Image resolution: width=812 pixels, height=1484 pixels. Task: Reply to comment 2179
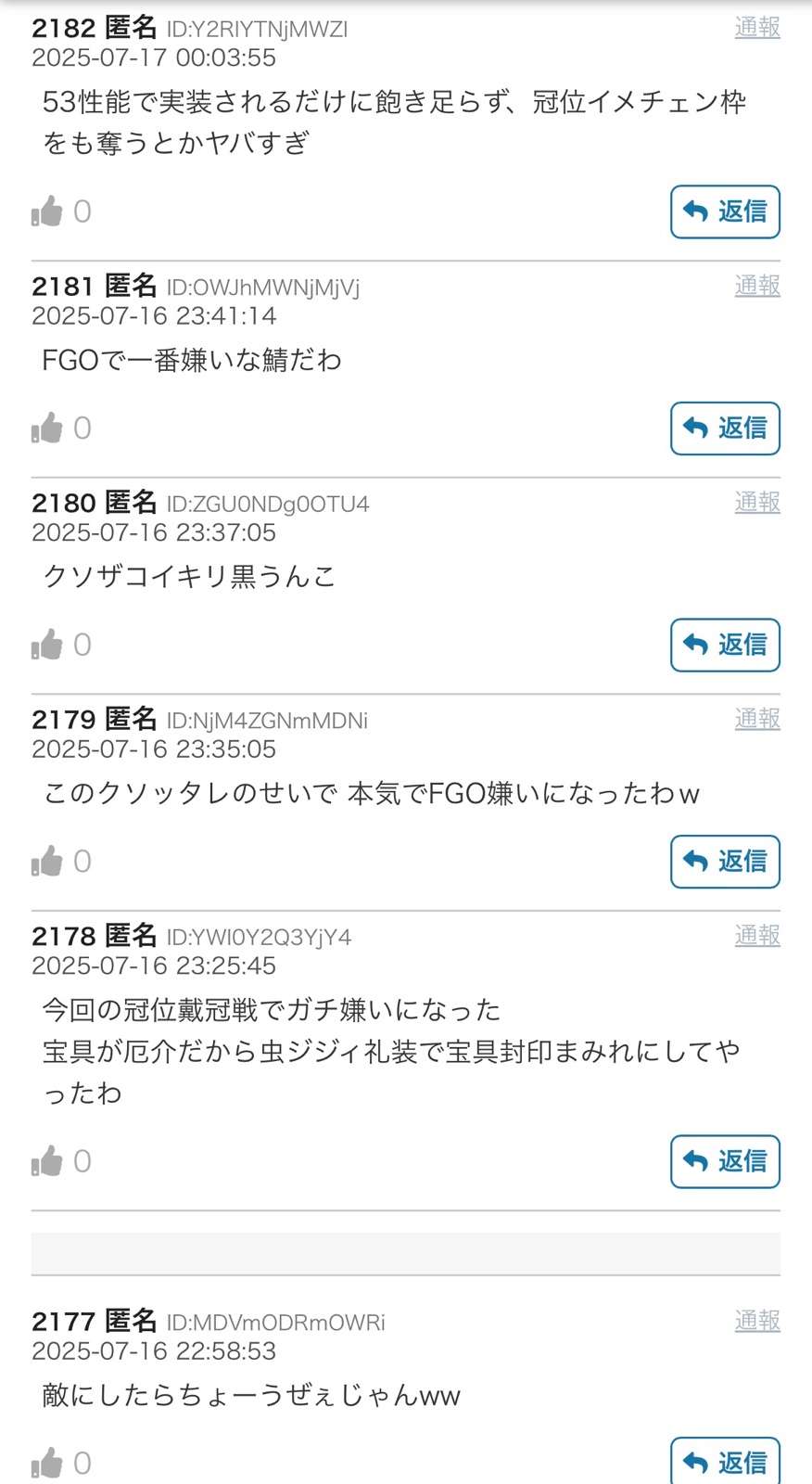coord(725,862)
